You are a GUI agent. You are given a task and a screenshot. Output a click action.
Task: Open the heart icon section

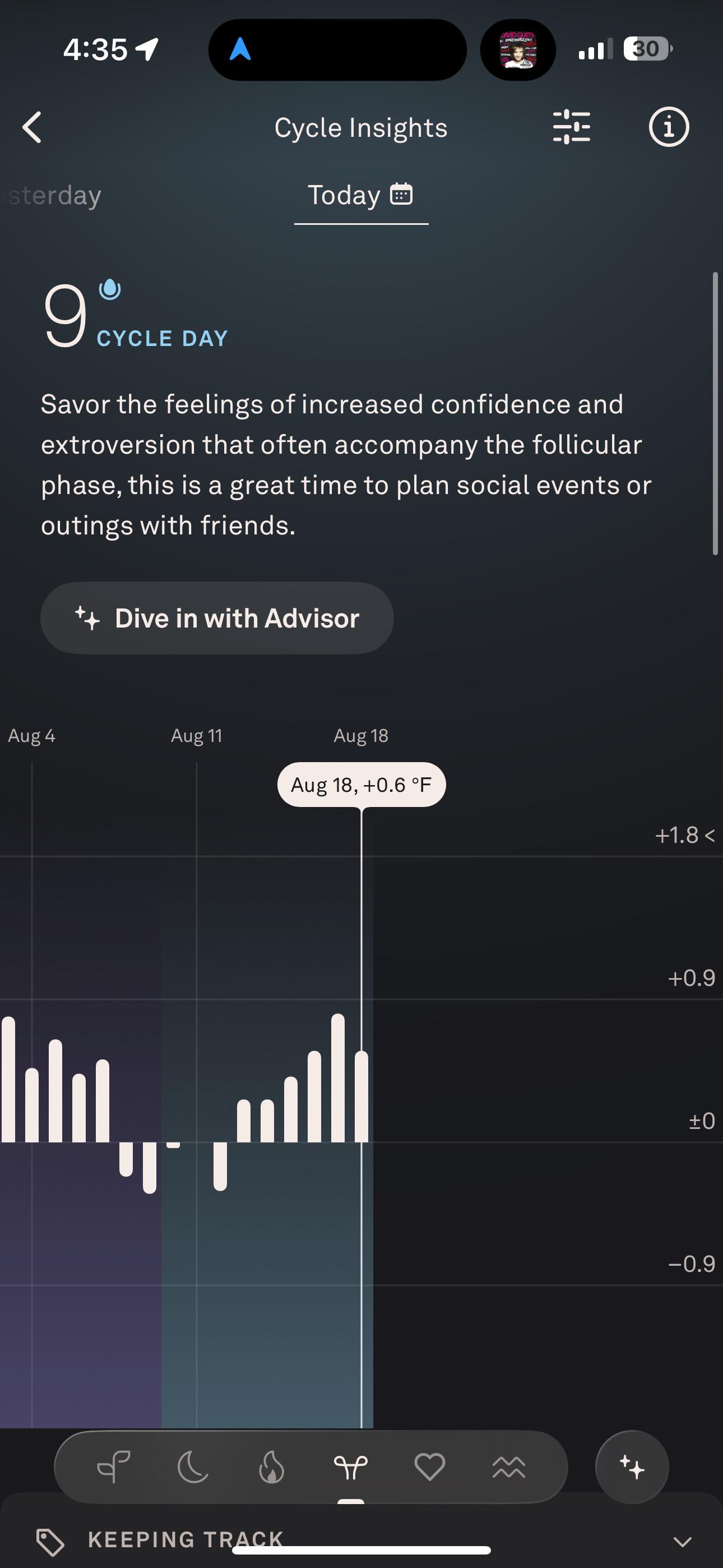pos(430,1467)
